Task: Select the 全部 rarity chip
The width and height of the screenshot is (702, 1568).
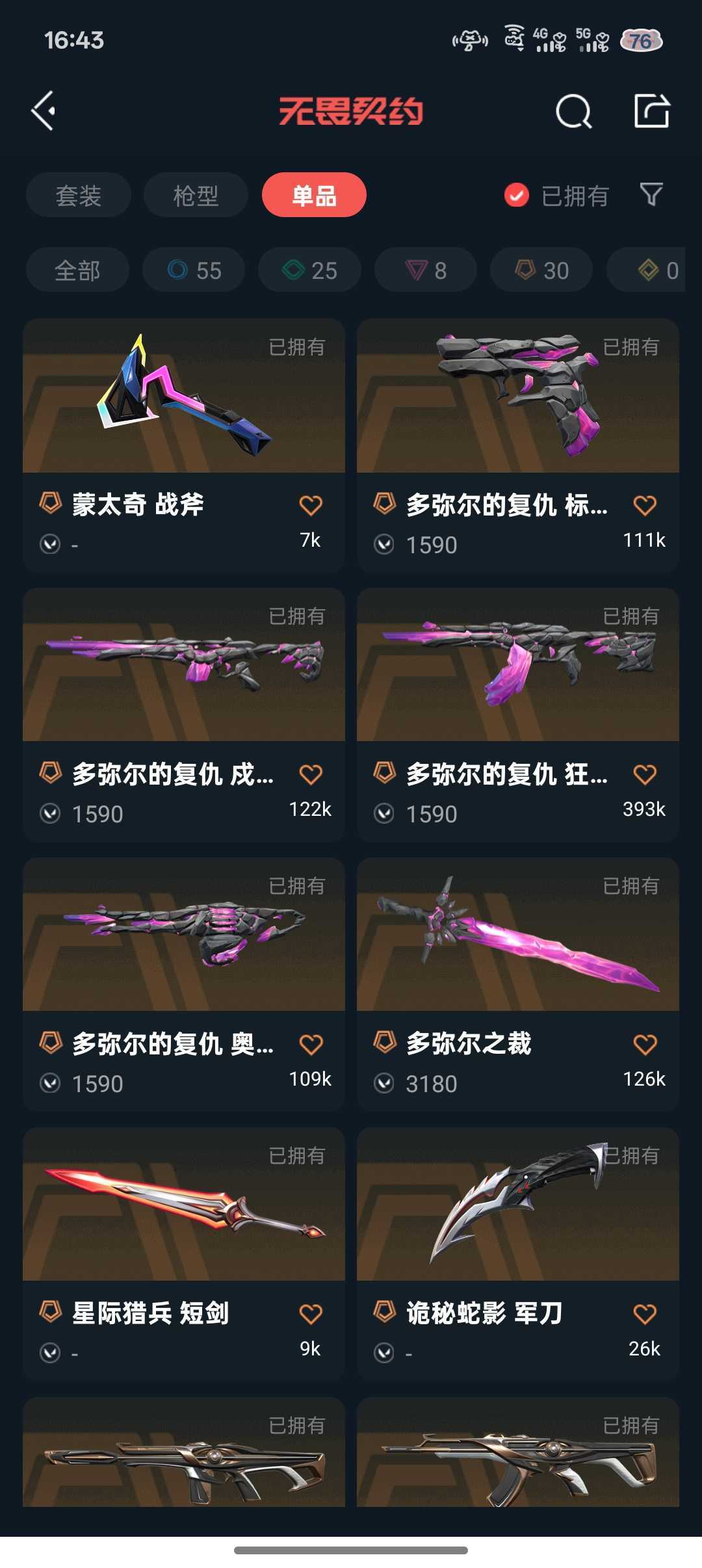Action: (77, 270)
